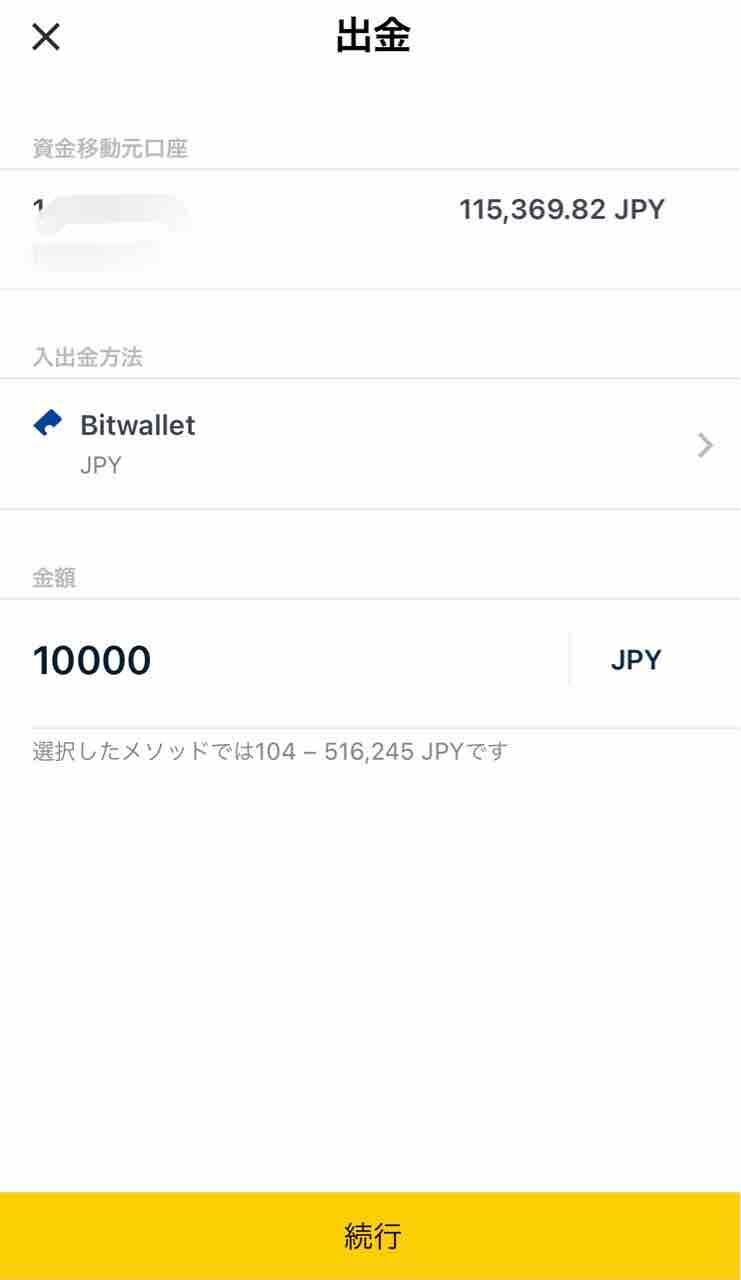Select the source account showing 115,369.82 JPY
The image size is (741, 1280).
370,229
